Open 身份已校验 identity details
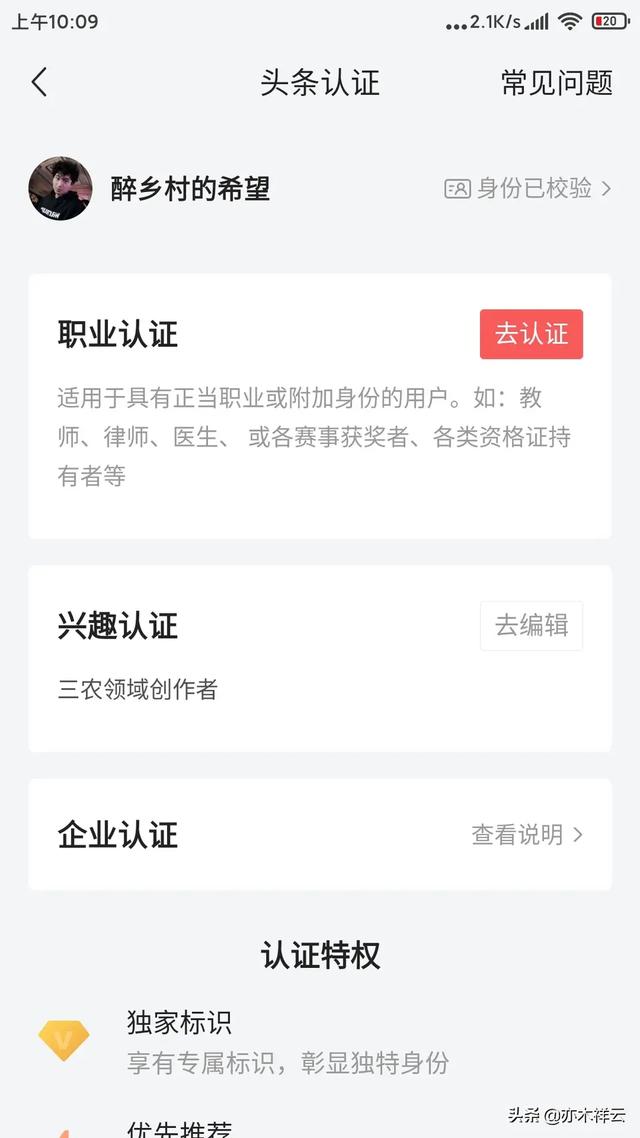The width and height of the screenshot is (640, 1138). [528, 189]
